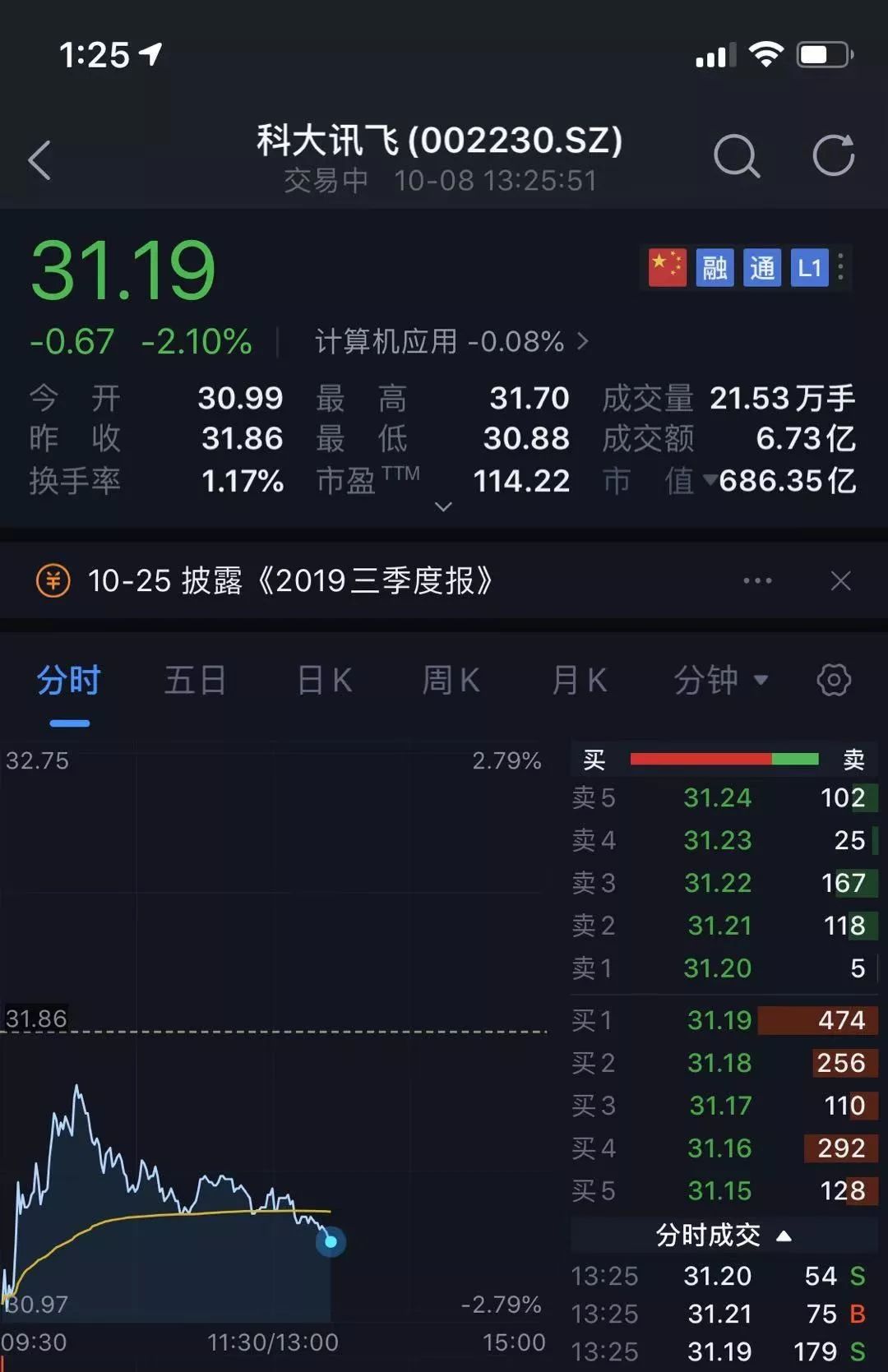Image resolution: width=888 pixels, height=1372 pixels.
Task: Tap the vertical dots beside the L1 badge
Action: tap(839, 267)
